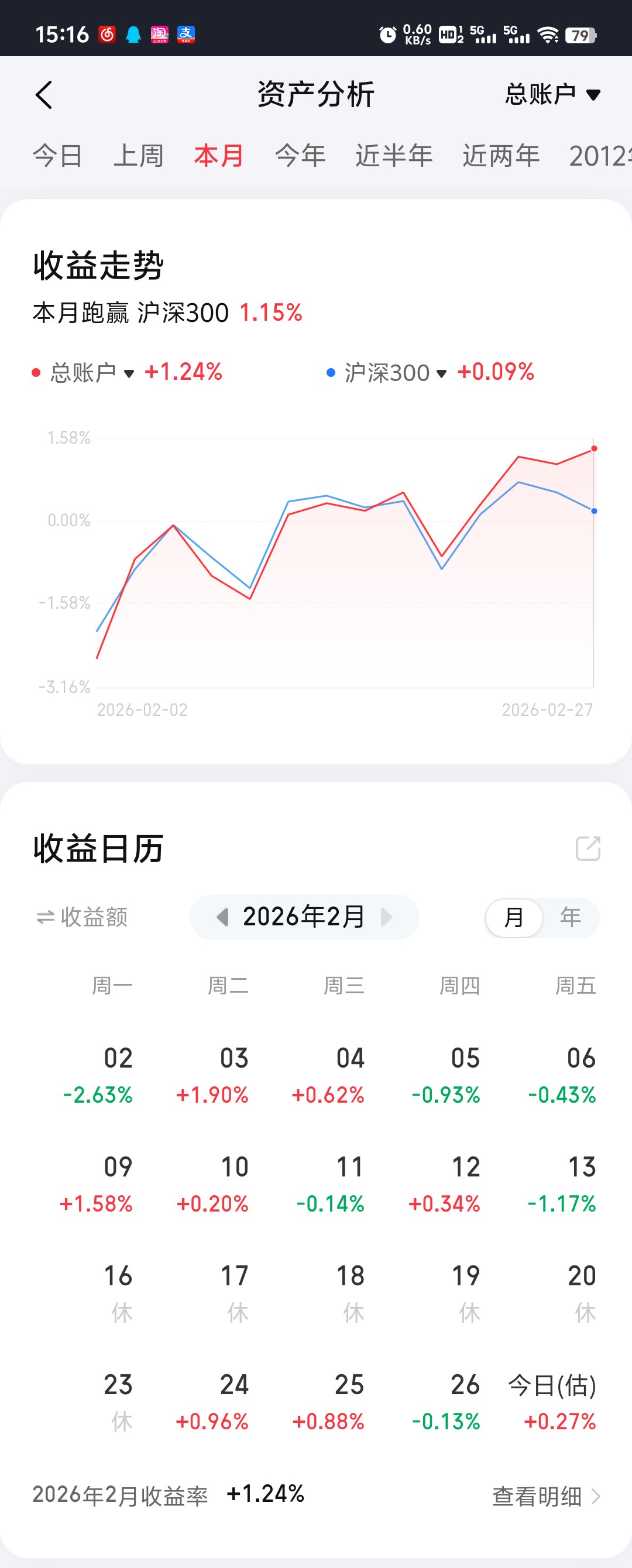Share the 收益日历 calendar

(588, 849)
